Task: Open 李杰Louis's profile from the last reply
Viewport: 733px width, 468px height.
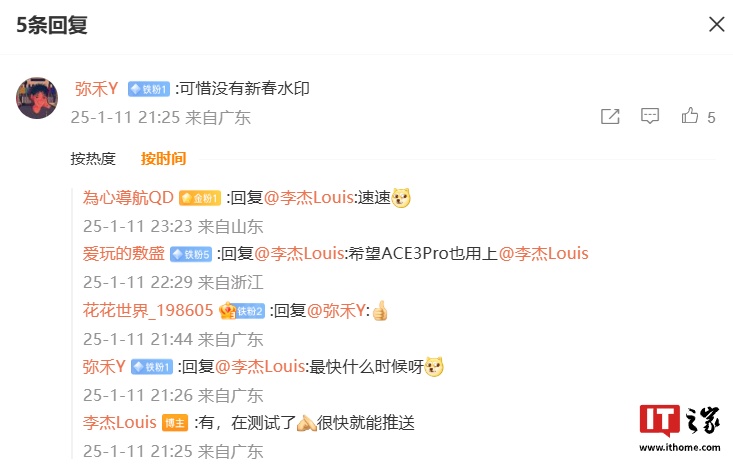Action: (119, 423)
